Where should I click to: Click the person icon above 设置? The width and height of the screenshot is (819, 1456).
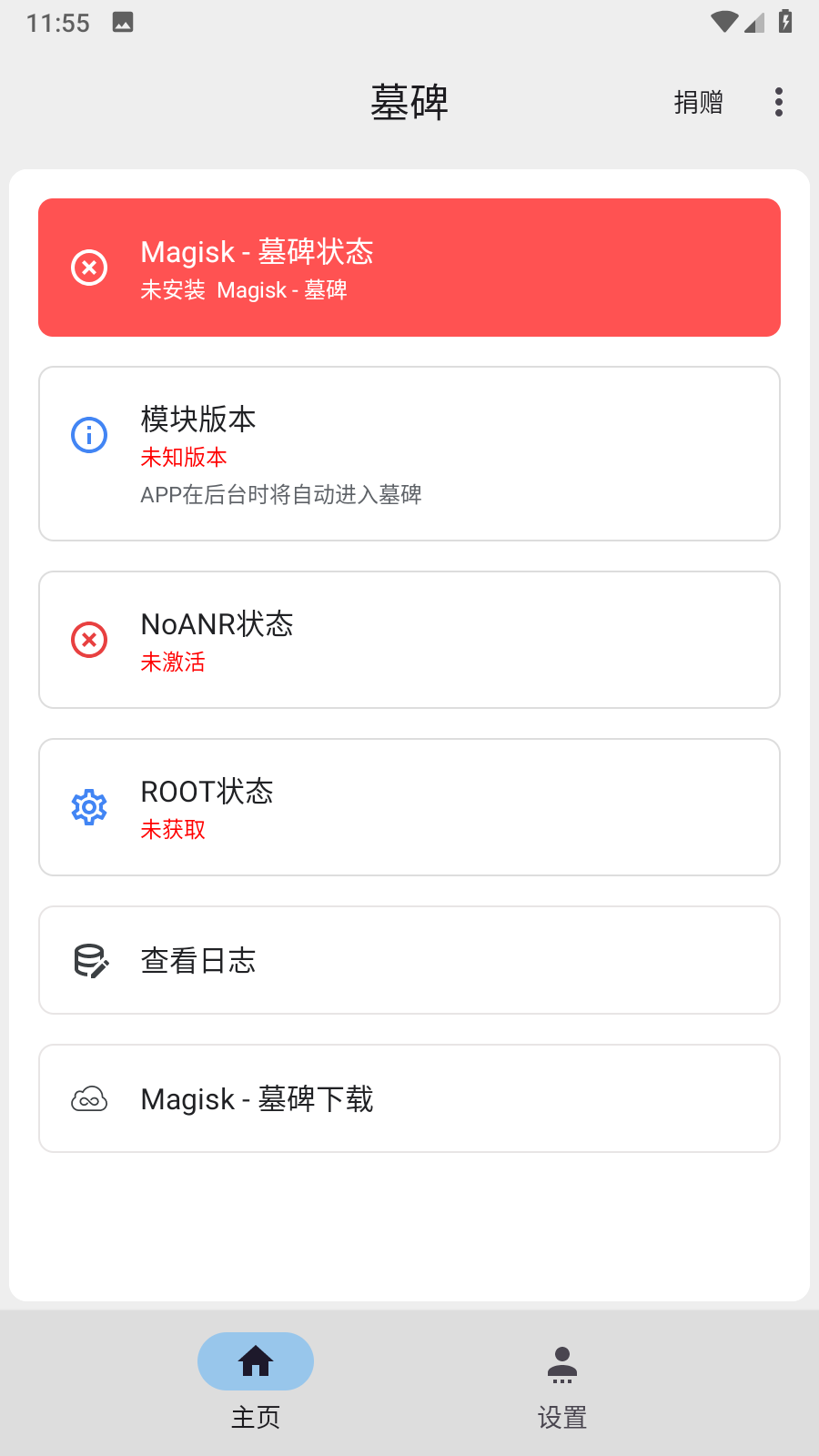562,1361
